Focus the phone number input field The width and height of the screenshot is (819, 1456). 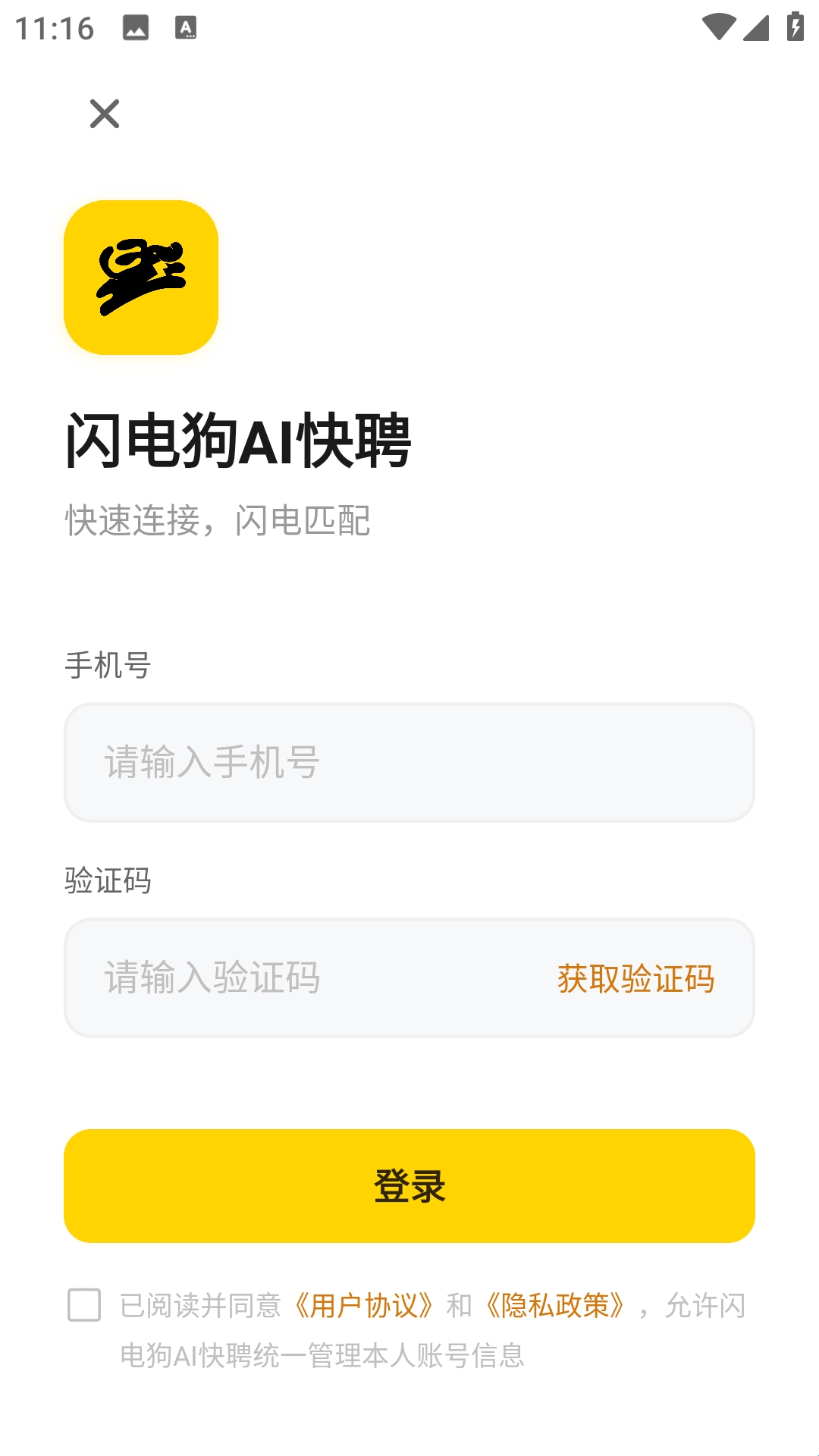[x=409, y=762]
